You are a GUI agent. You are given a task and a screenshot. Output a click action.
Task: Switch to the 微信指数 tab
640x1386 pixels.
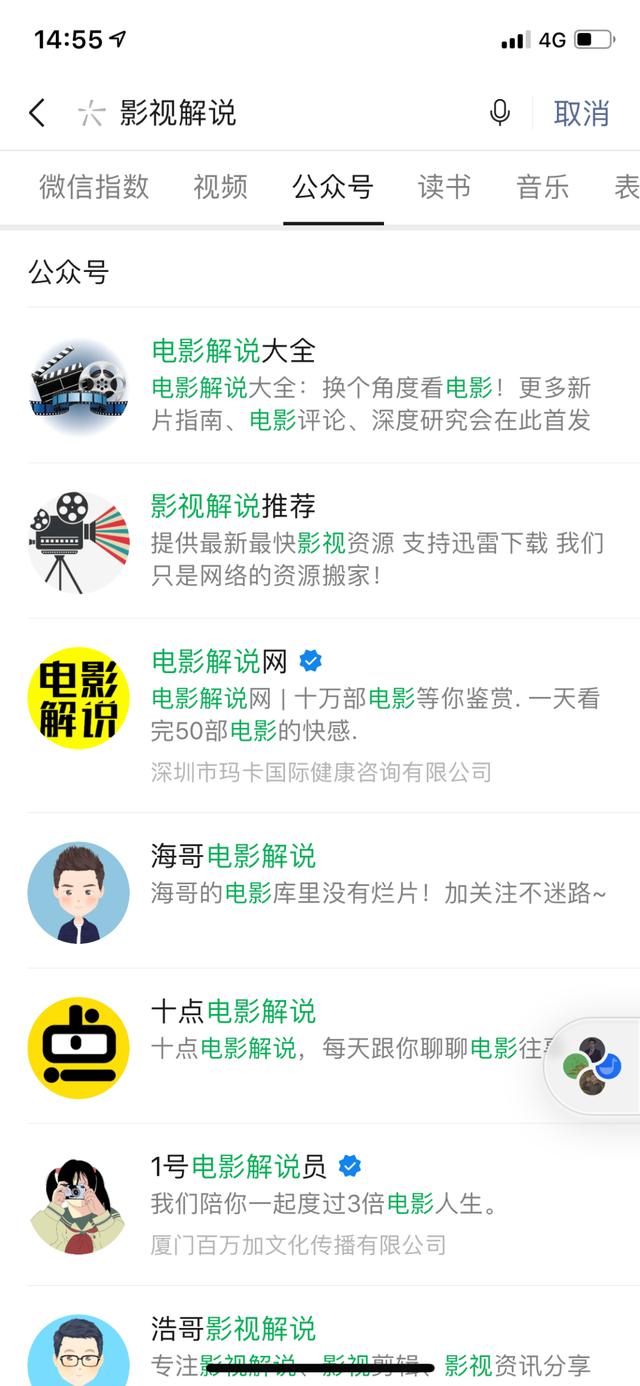click(x=94, y=187)
